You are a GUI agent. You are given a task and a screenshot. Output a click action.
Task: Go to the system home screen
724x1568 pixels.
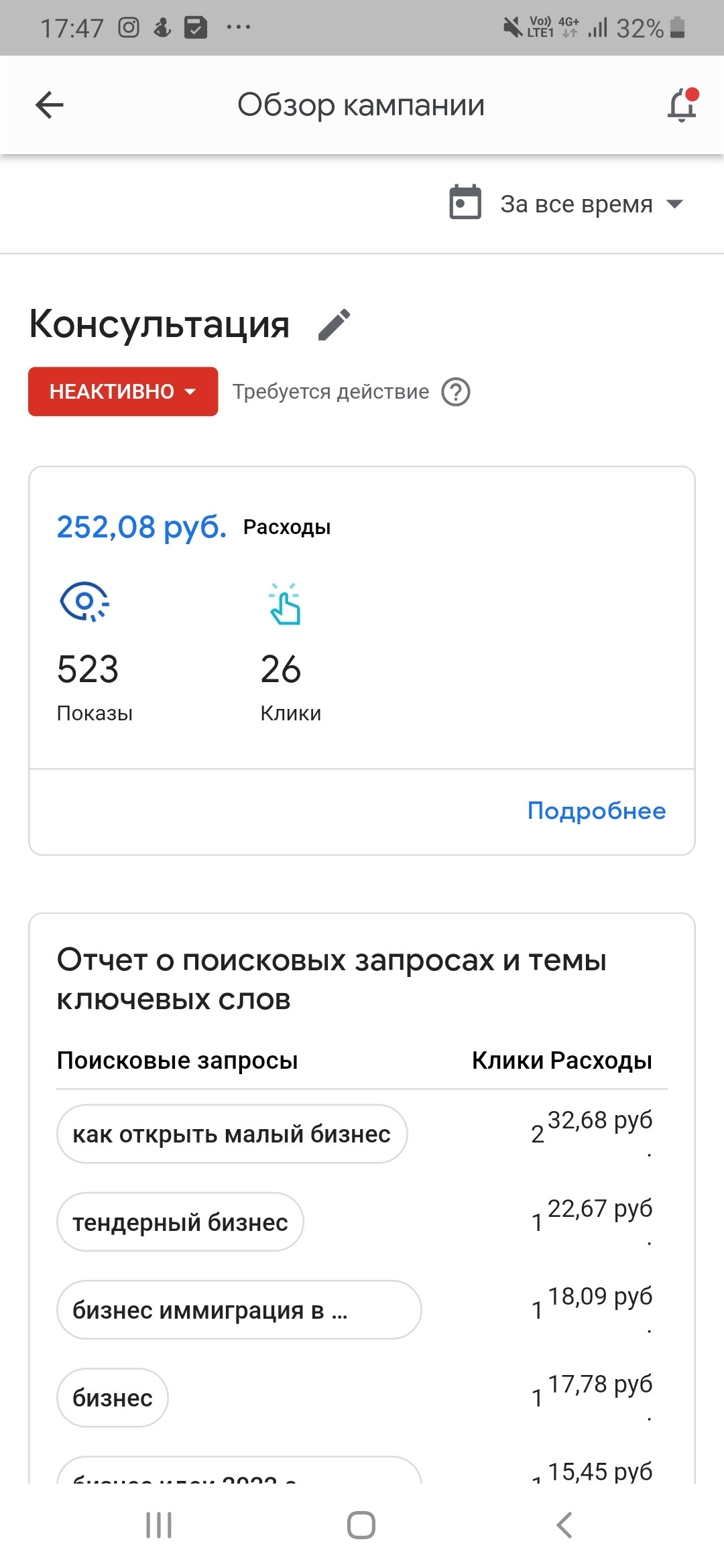361,1526
